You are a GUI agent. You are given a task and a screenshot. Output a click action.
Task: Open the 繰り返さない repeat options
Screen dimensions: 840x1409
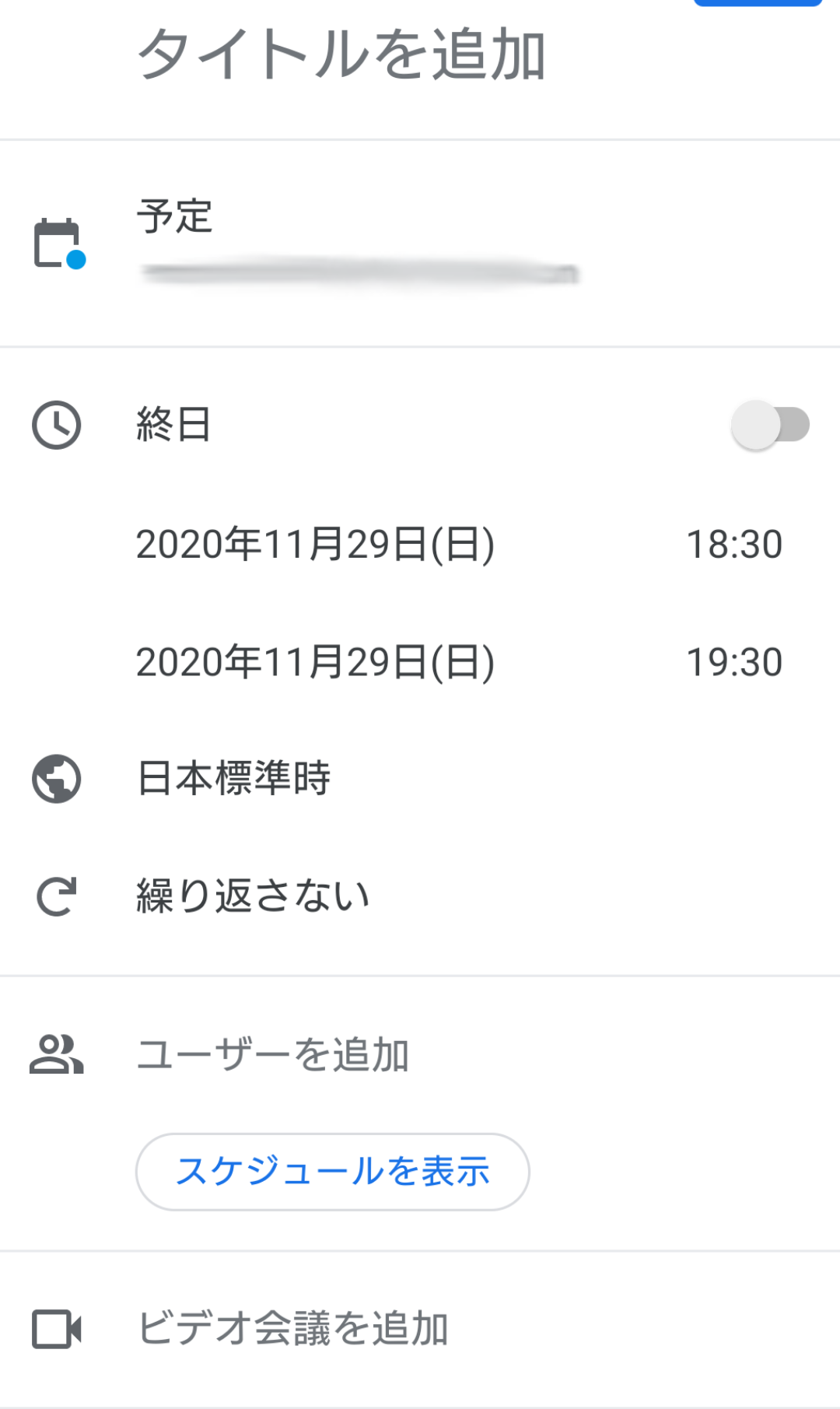(420, 896)
